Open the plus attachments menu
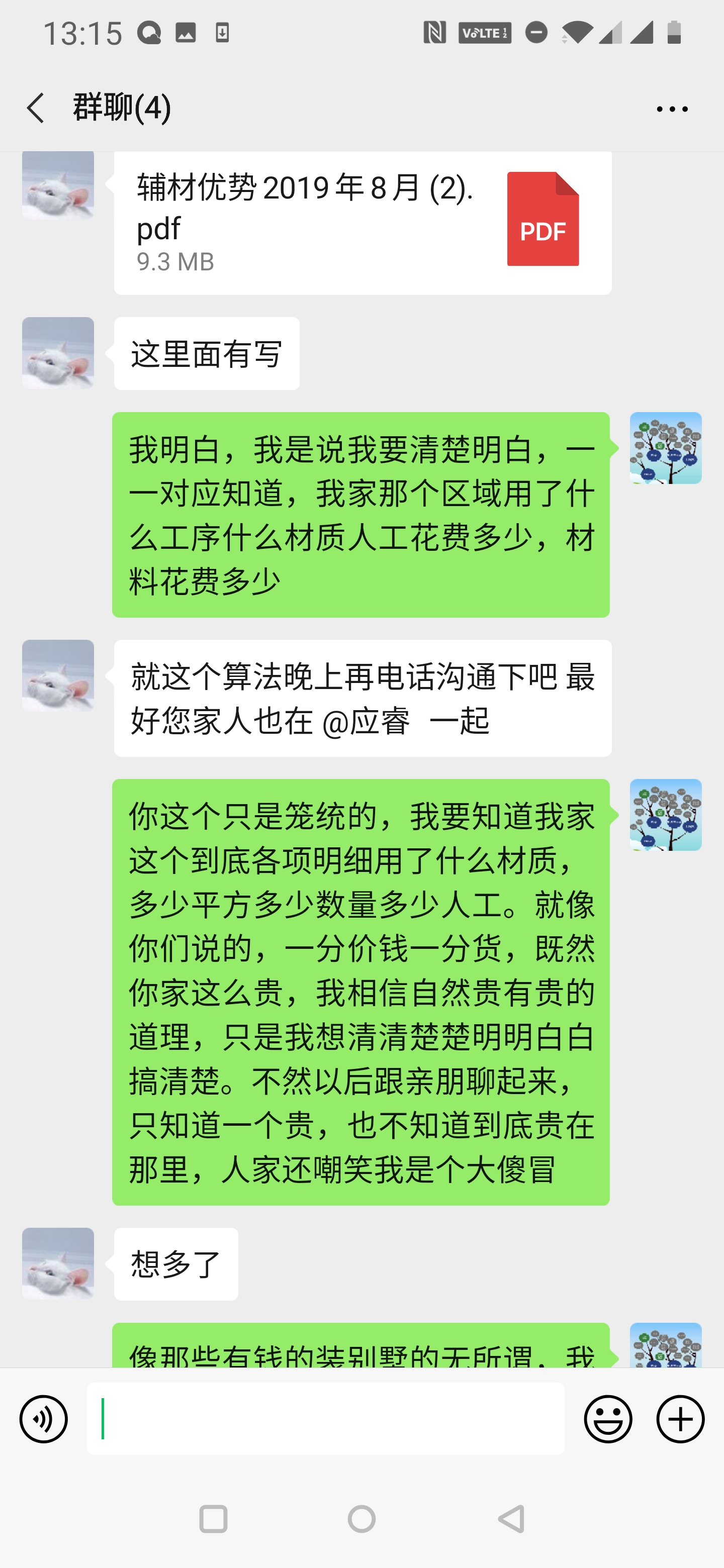Image resolution: width=724 pixels, height=1568 pixels. click(680, 1419)
